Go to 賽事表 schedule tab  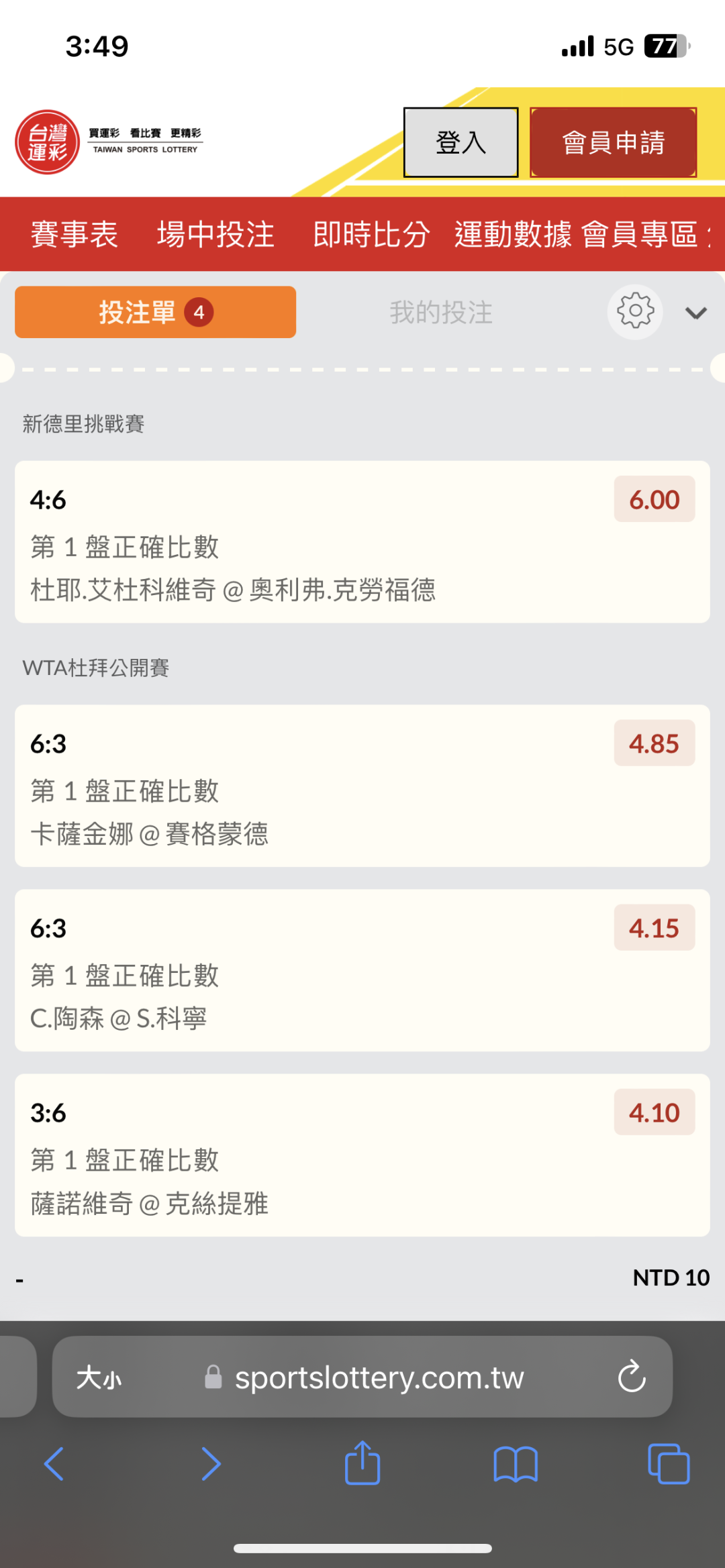[x=75, y=234]
